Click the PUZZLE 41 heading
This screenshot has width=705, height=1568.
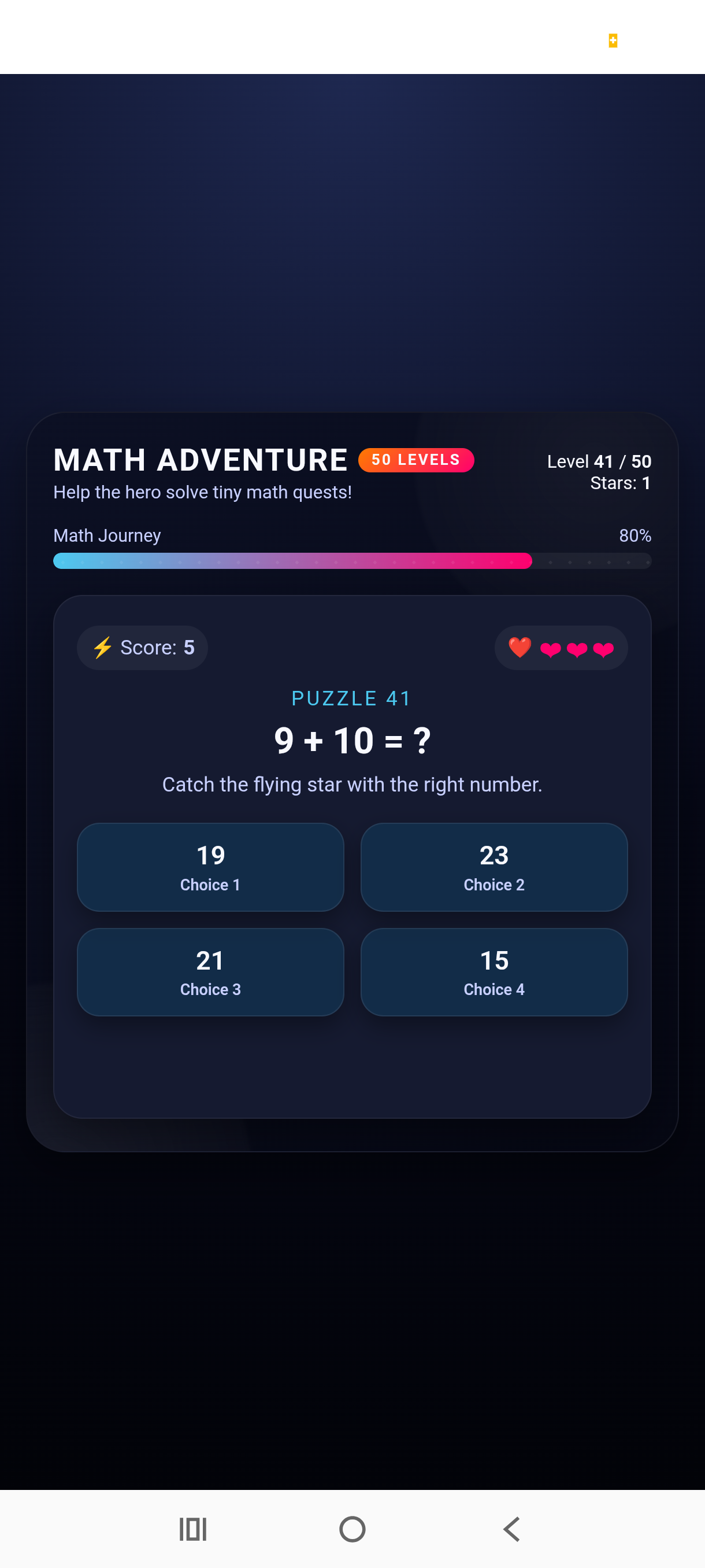coord(351,698)
